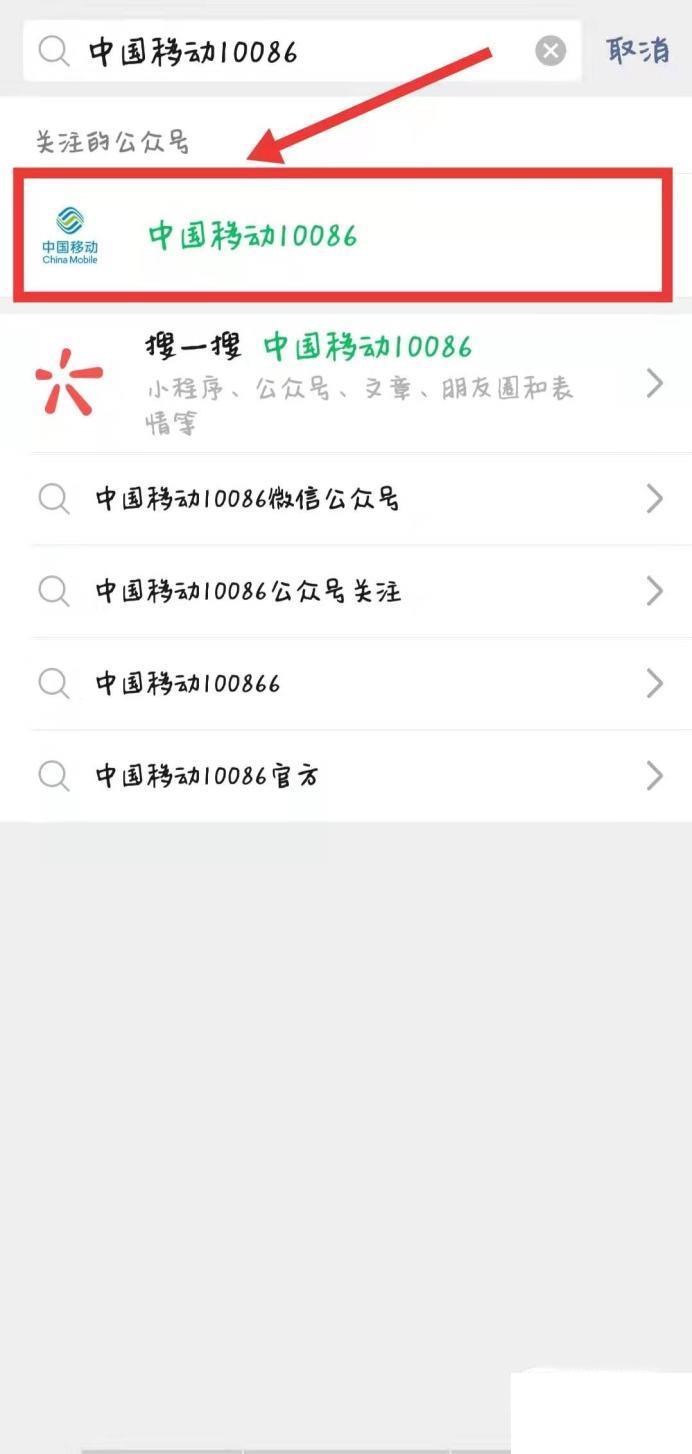Clear the search text with the X icon
692x1454 pixels.
550,51
